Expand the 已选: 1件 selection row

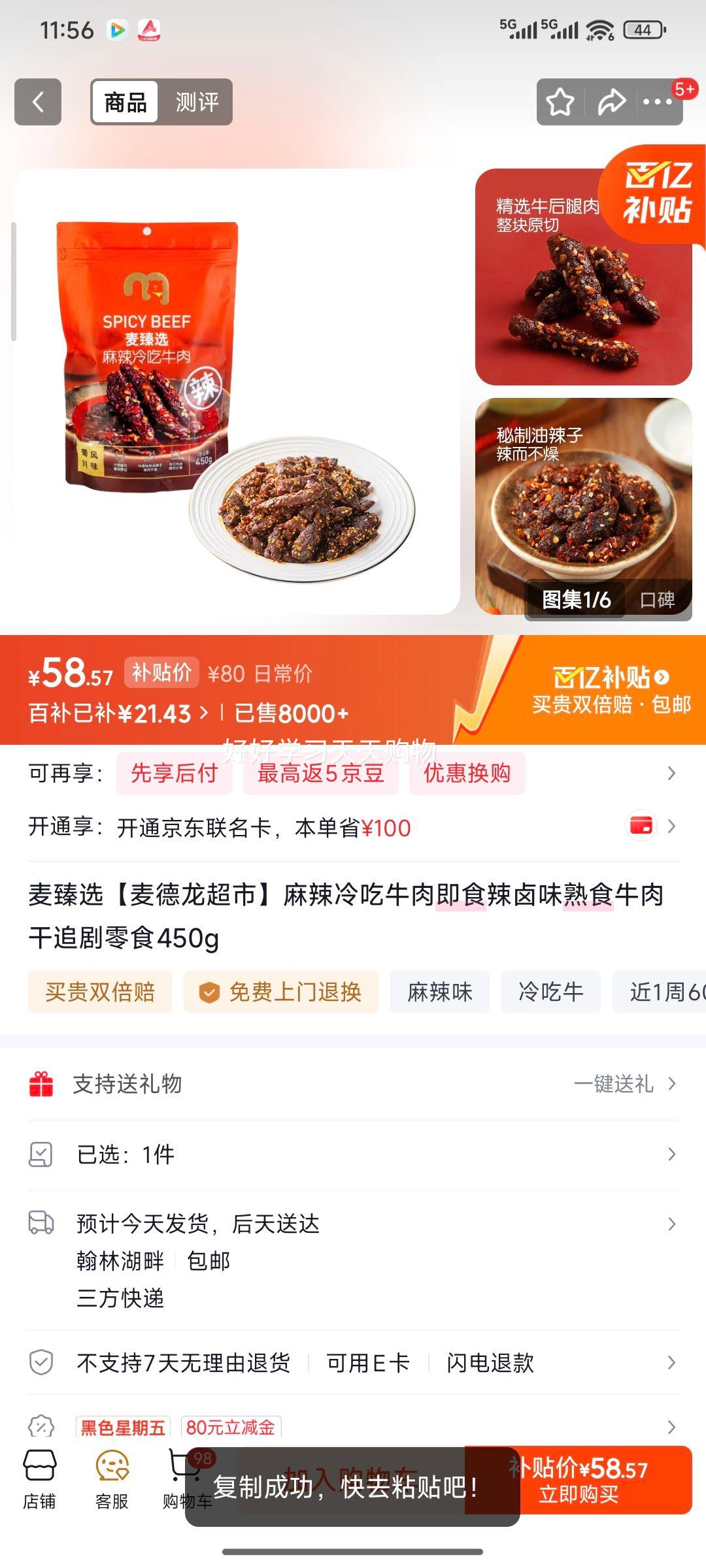pyautogui.click(x=353, y=1154)
